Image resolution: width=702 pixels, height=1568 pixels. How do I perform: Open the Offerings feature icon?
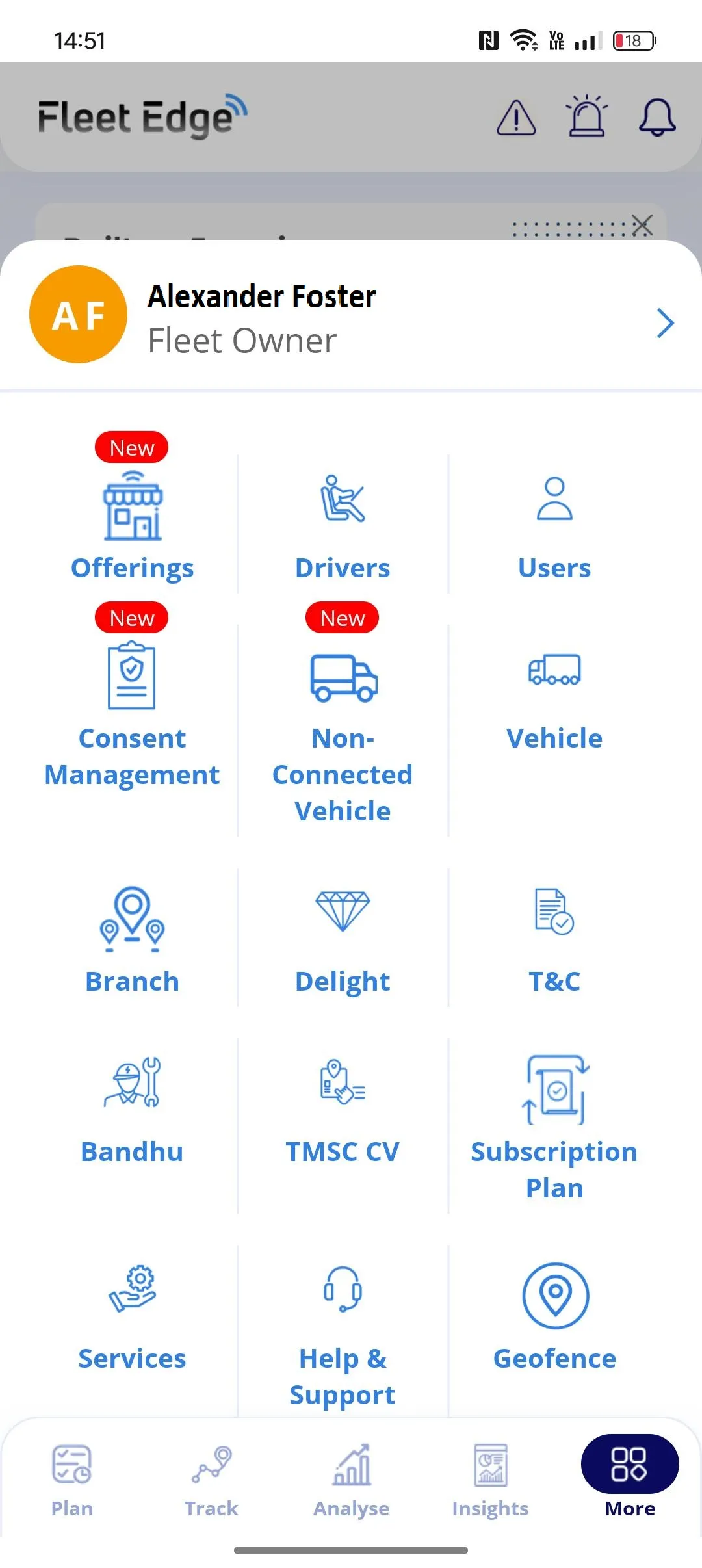pyautogui.click(x=132, y=509)
